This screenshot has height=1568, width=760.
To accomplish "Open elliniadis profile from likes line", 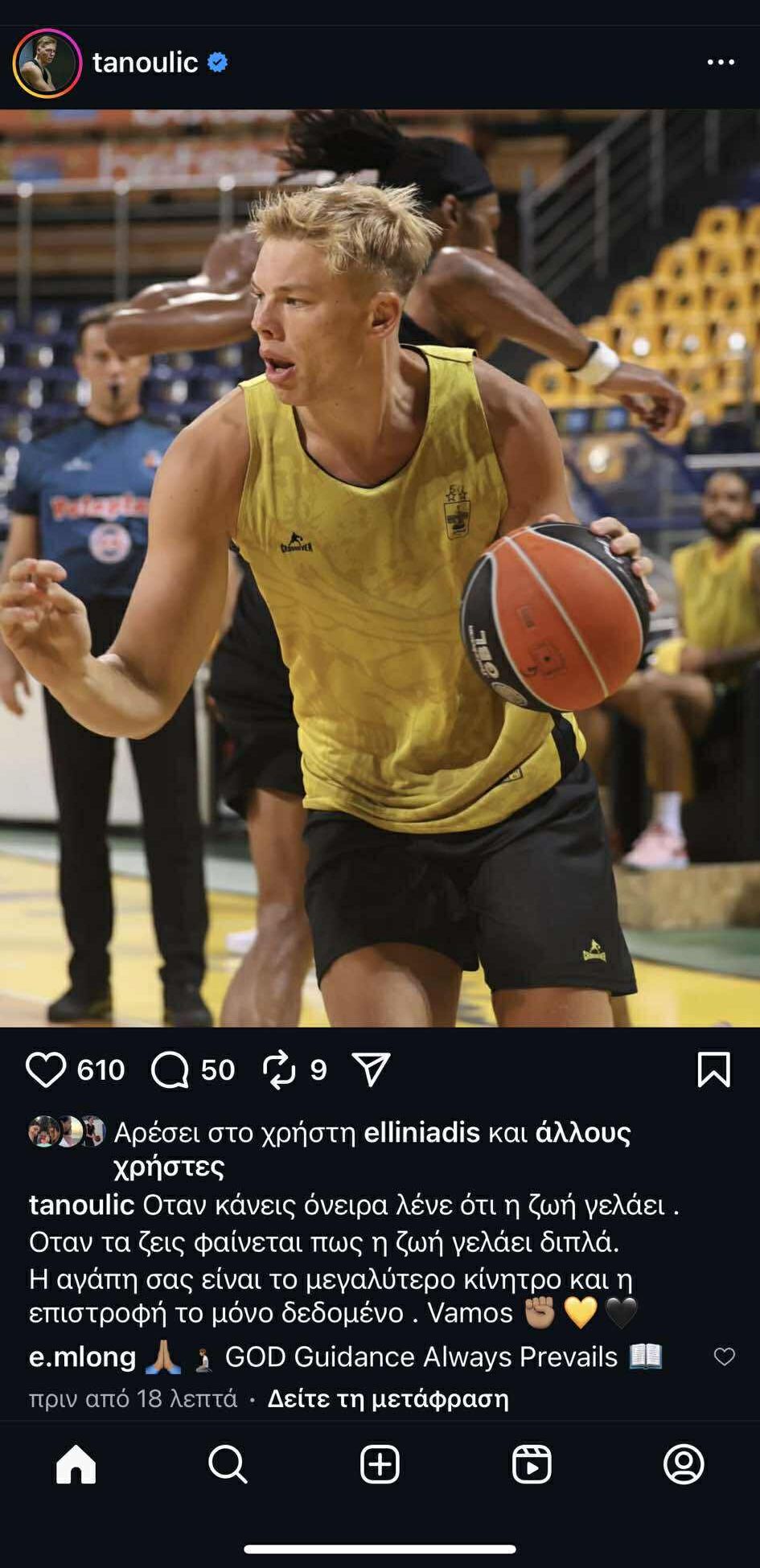I will click(x=421, y=1132).
